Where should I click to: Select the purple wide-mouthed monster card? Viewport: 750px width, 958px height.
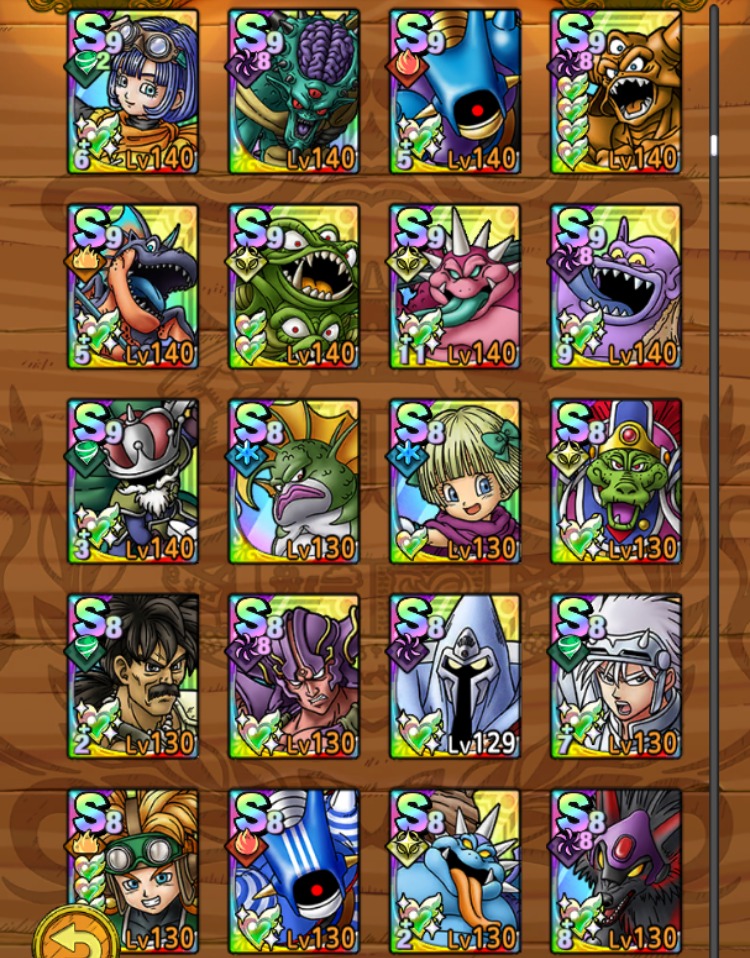pos(616,287)
